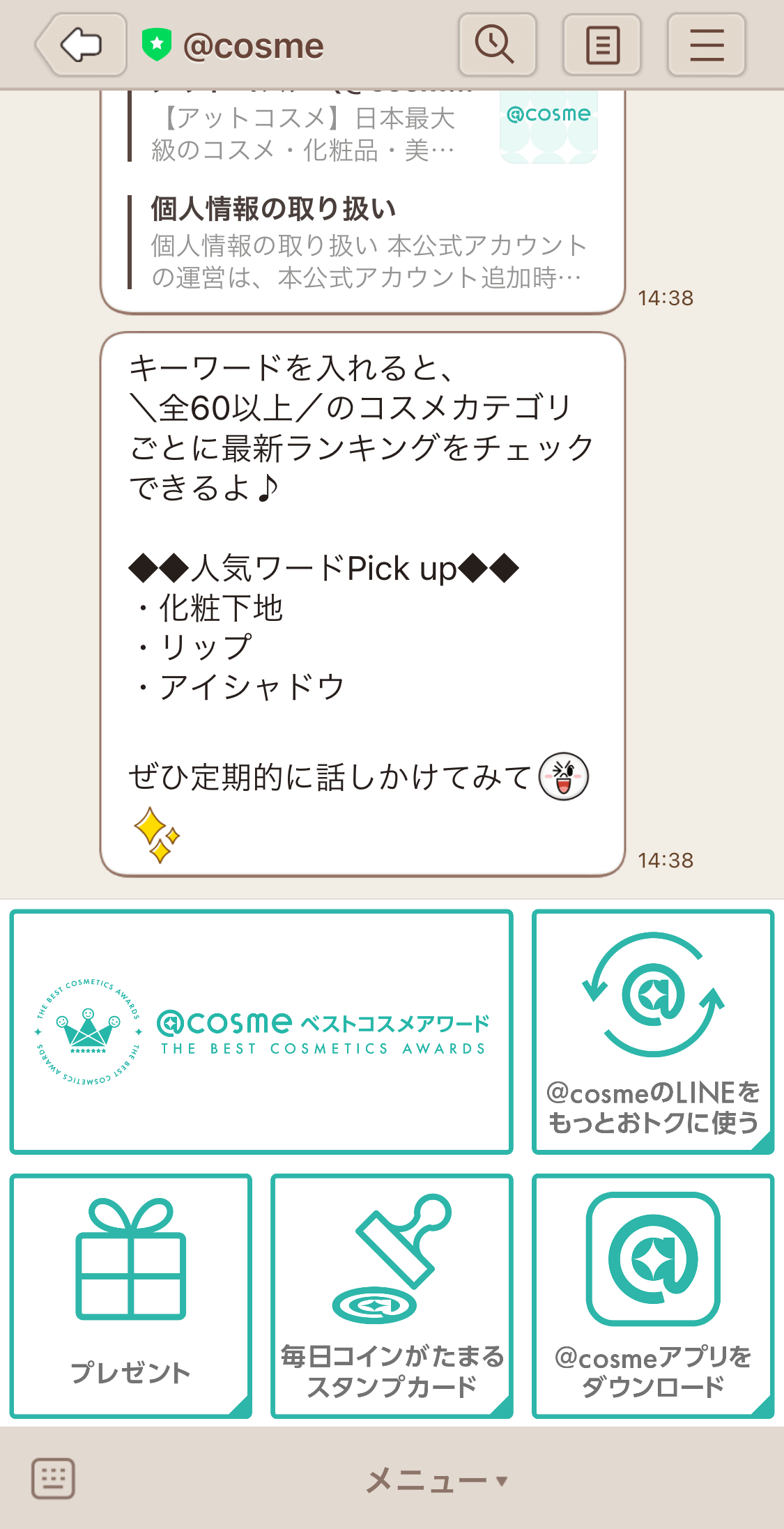The image size is (784, 1529).
Task: Open the notes icon in header
Action: point(602,45)
